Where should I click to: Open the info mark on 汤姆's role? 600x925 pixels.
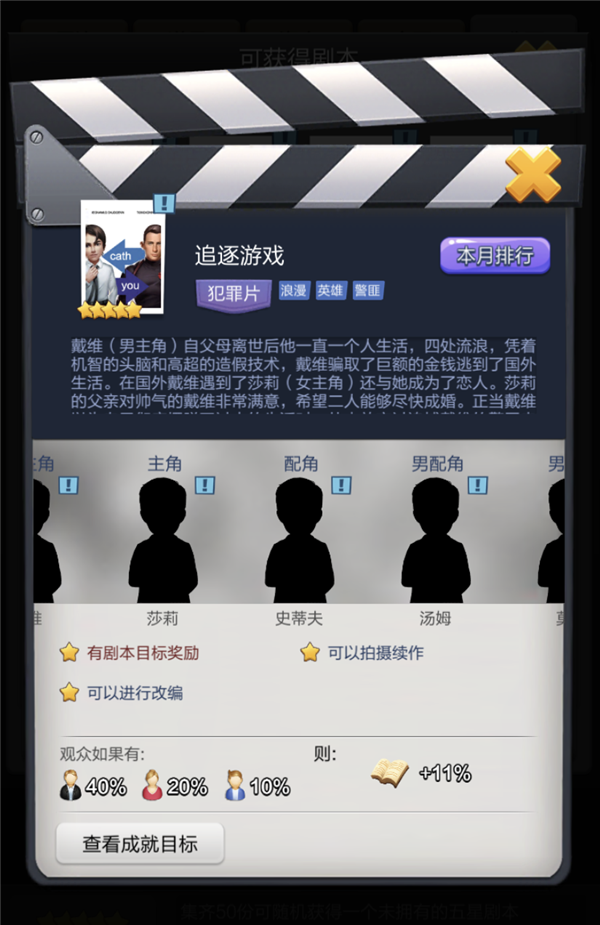[x=478, y=486]
